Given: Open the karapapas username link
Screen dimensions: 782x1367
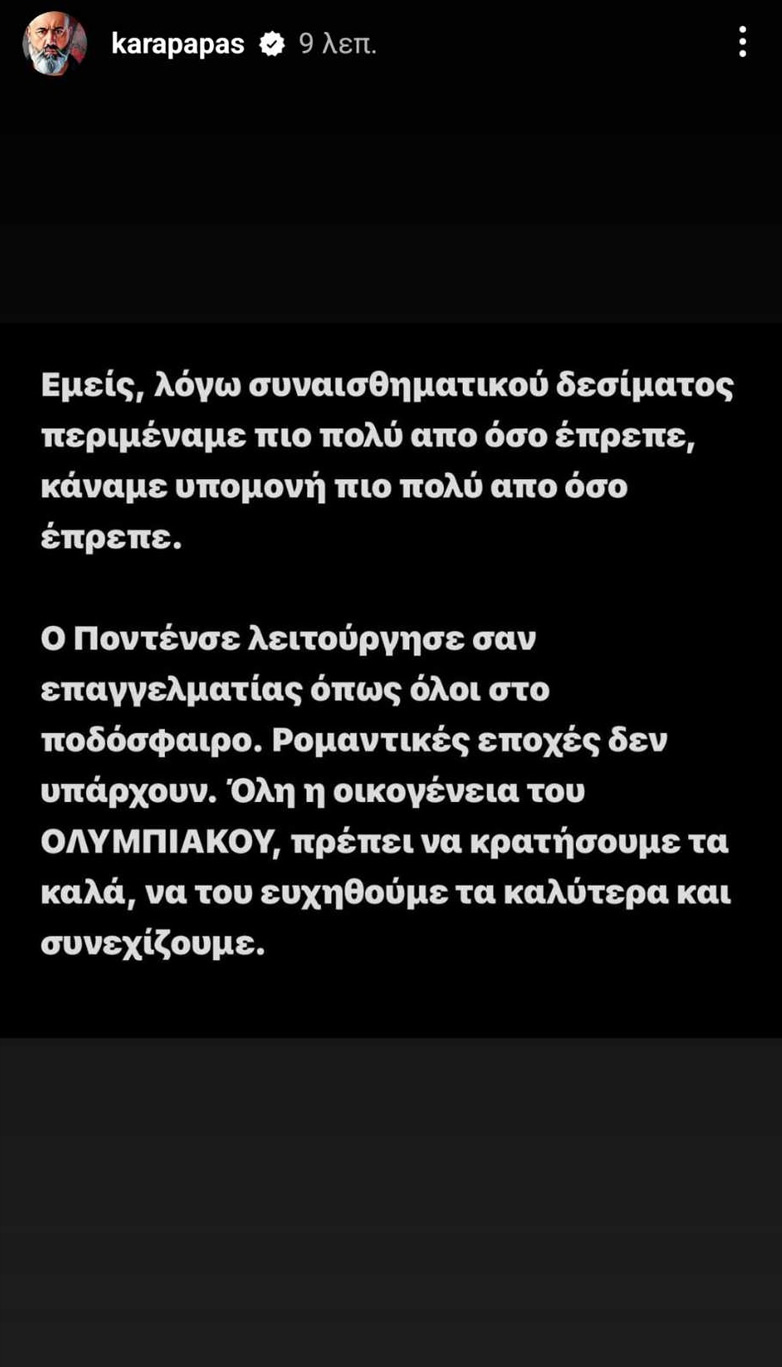Looking at the screenshot, I should click(x=177, y=44).
